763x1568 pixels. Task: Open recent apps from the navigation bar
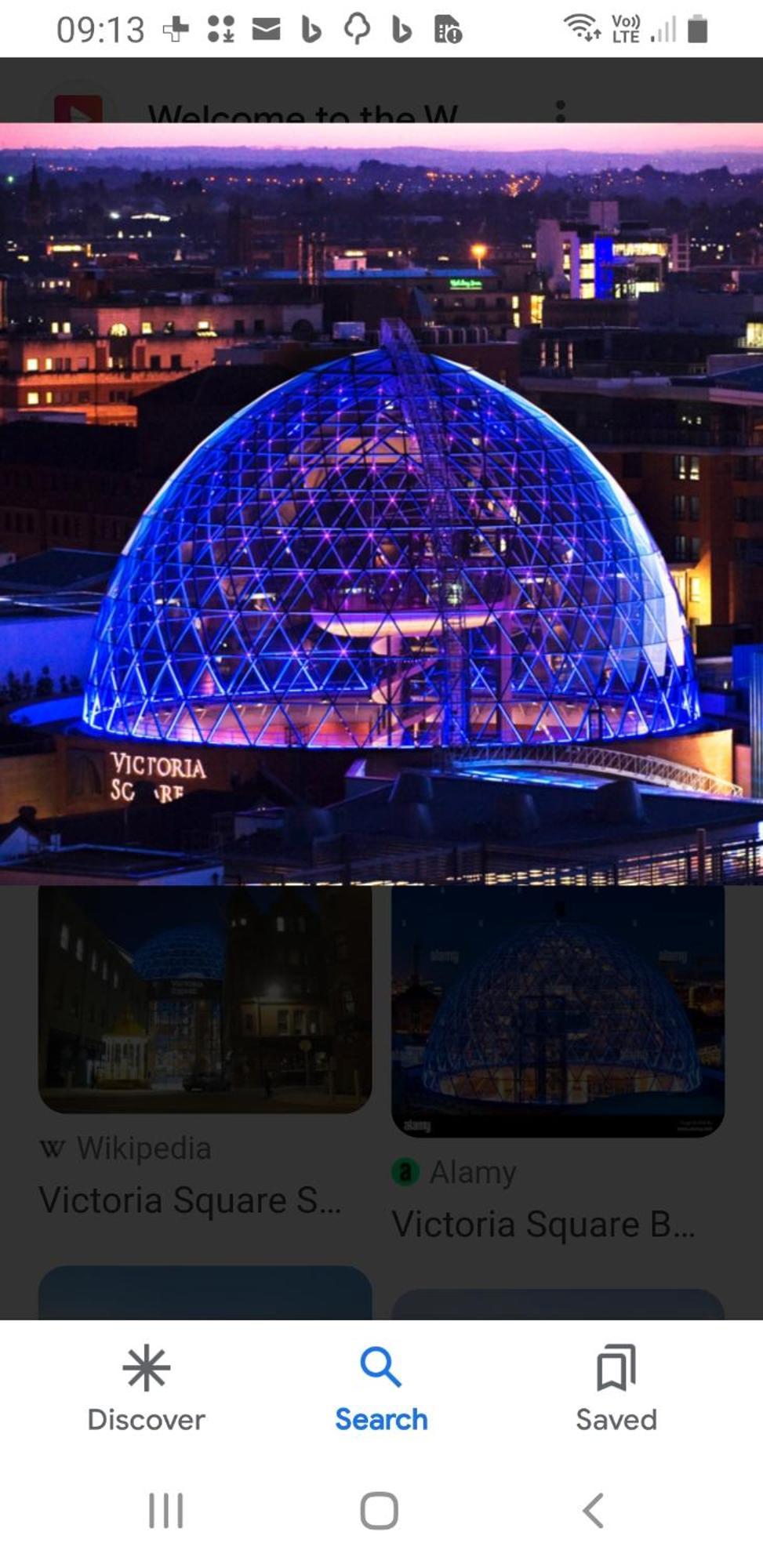166,1510
